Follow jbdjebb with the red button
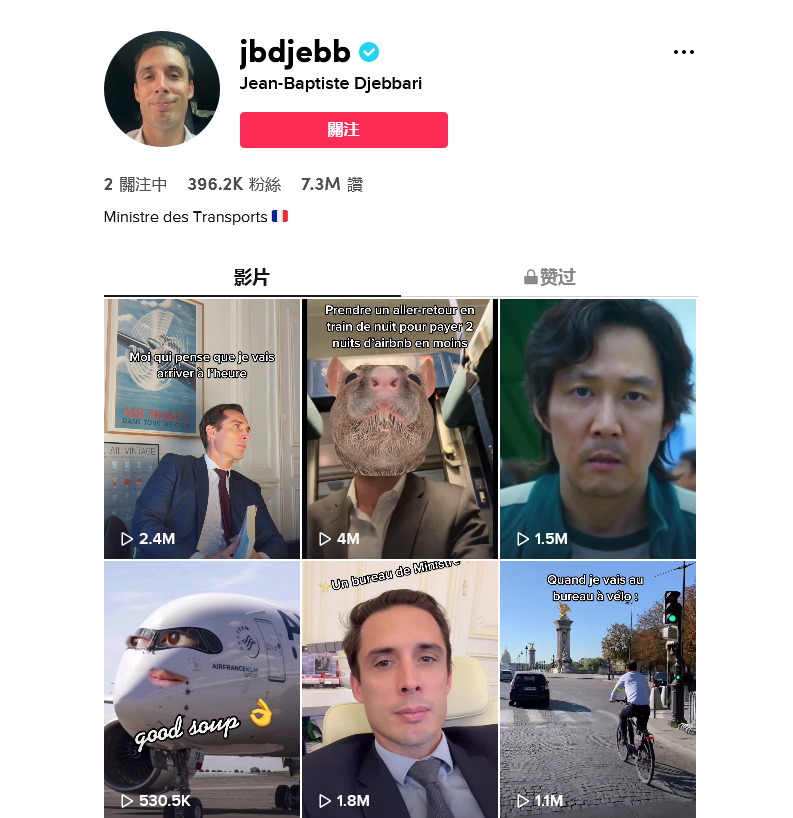The height and width of the screenshot is (818, 793). [x=343, y=130]
